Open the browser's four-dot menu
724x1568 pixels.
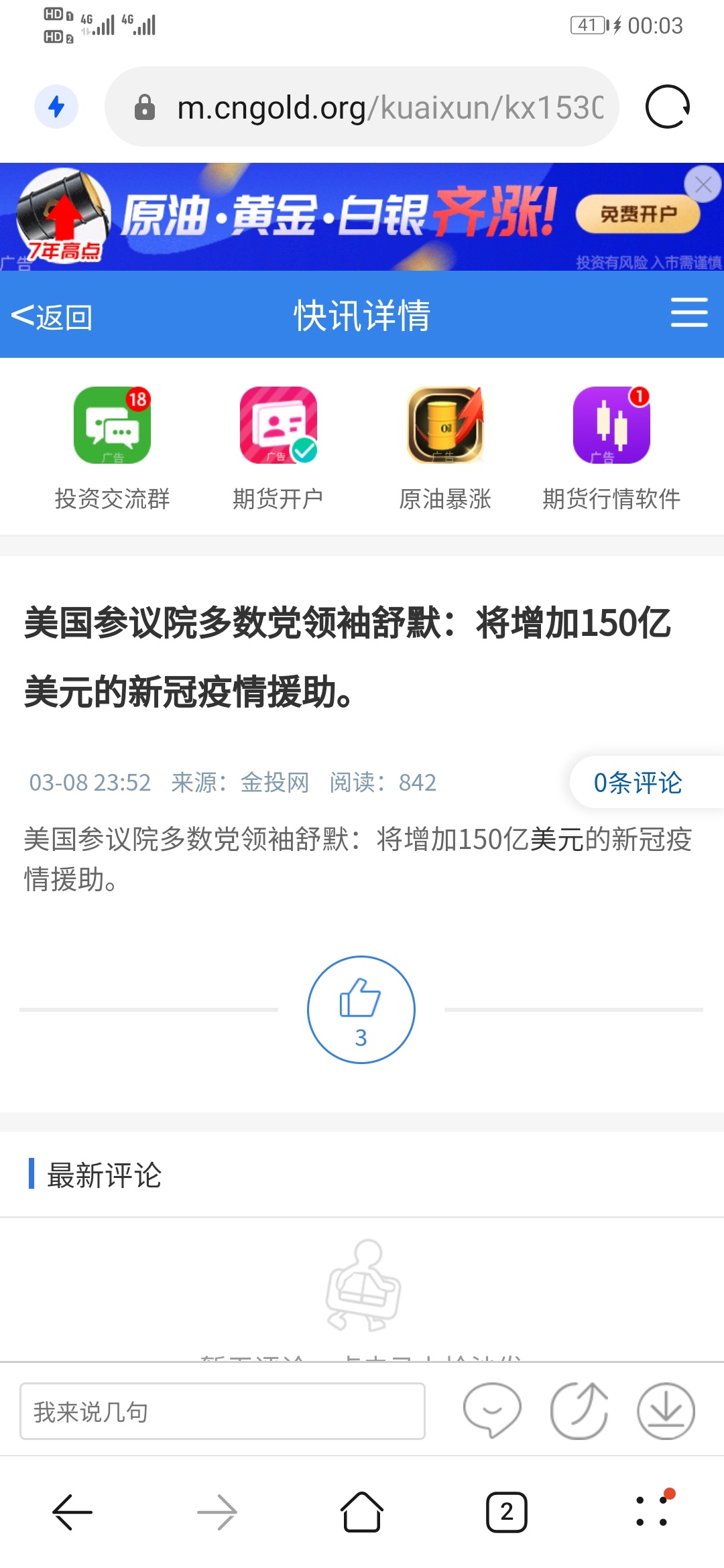point(652,1511)
